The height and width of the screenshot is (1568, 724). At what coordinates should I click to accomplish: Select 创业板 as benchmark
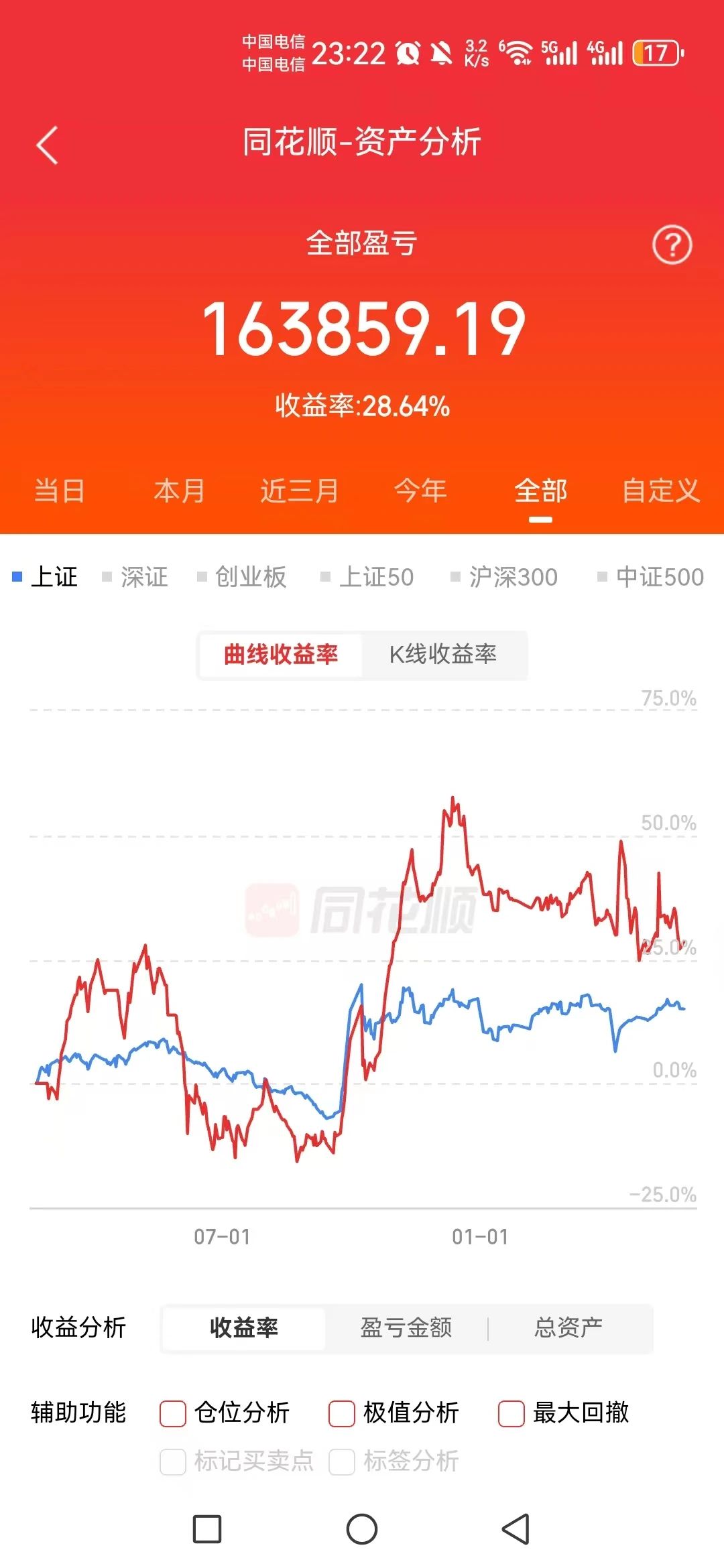click(x=243, y=577)
